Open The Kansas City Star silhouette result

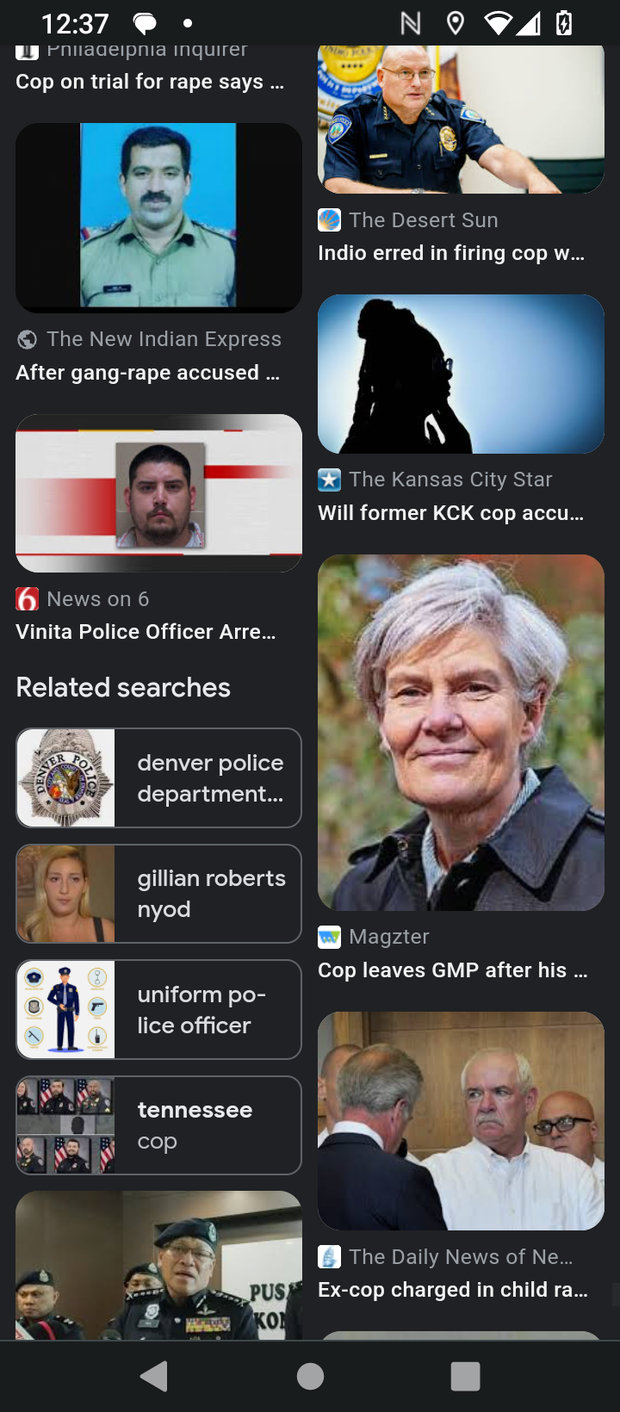pyautogui.click(x=460, y=374)
